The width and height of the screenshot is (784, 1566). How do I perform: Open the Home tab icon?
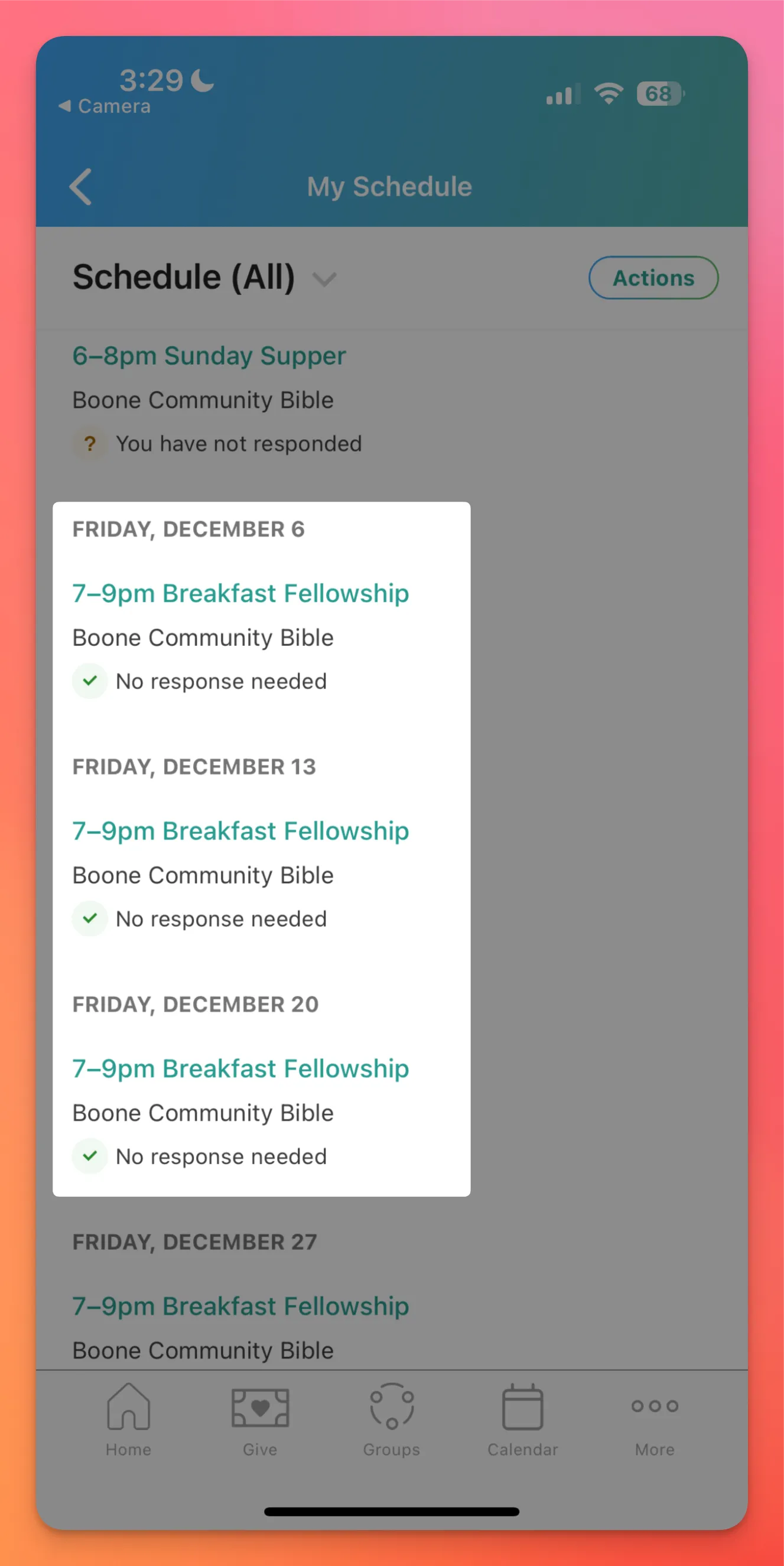[x=128, y=1406]
